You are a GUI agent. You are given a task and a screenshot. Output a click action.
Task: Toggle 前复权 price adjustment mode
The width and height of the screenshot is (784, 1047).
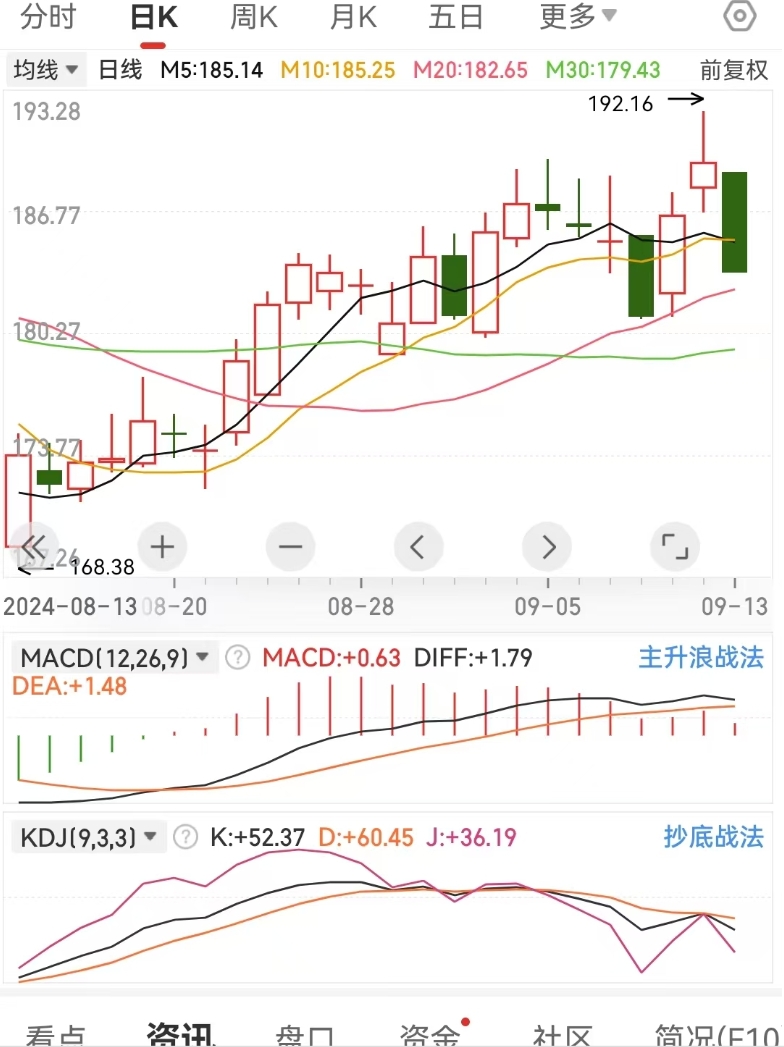(x=733, y=71)
